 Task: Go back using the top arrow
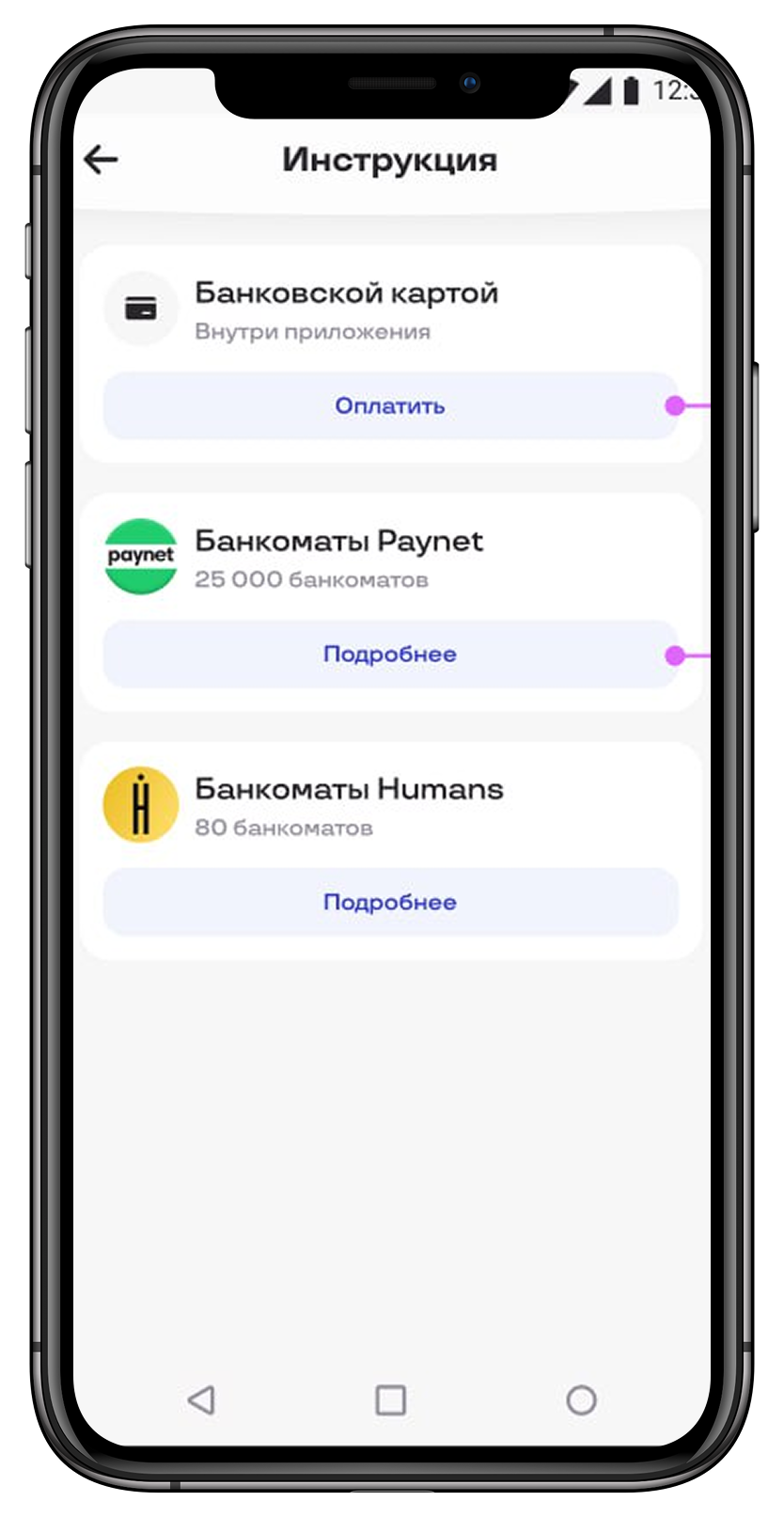tap(102, 160)
